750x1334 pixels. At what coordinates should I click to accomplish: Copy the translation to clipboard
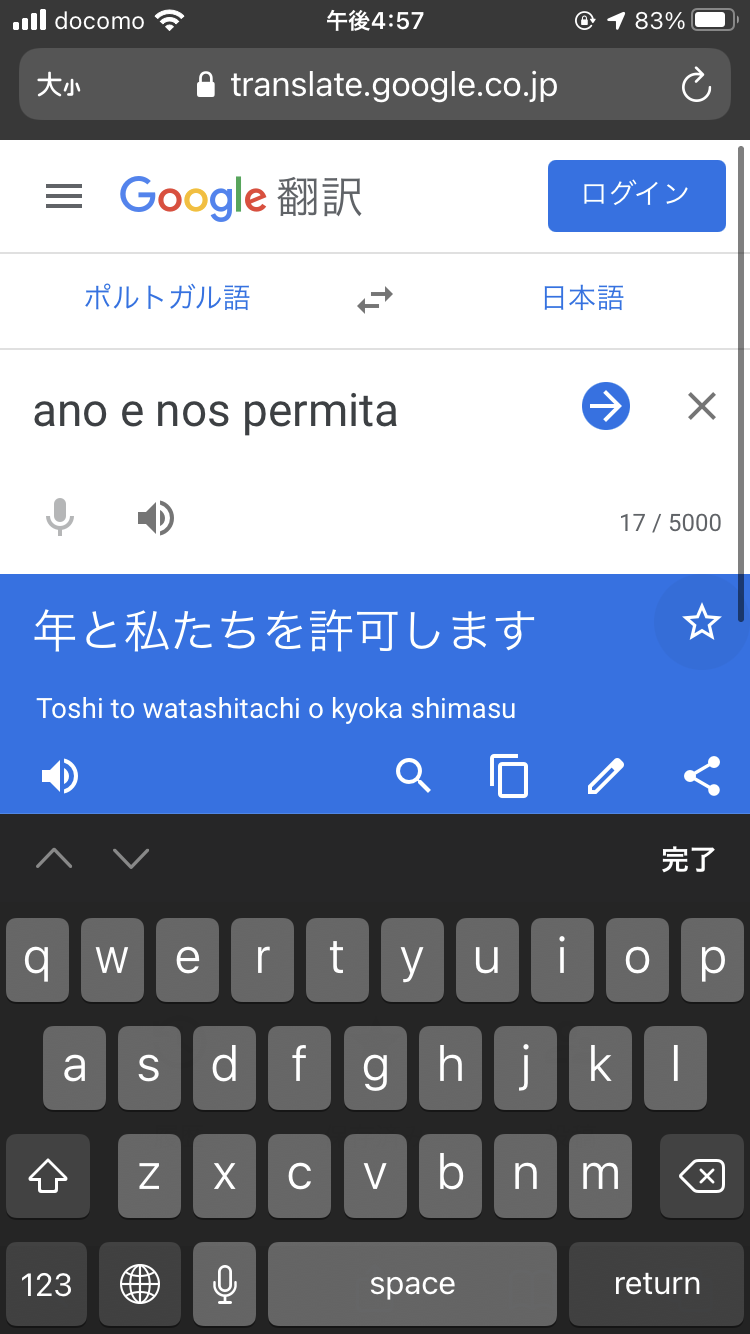pyautogui.click(x=509, y=776)
